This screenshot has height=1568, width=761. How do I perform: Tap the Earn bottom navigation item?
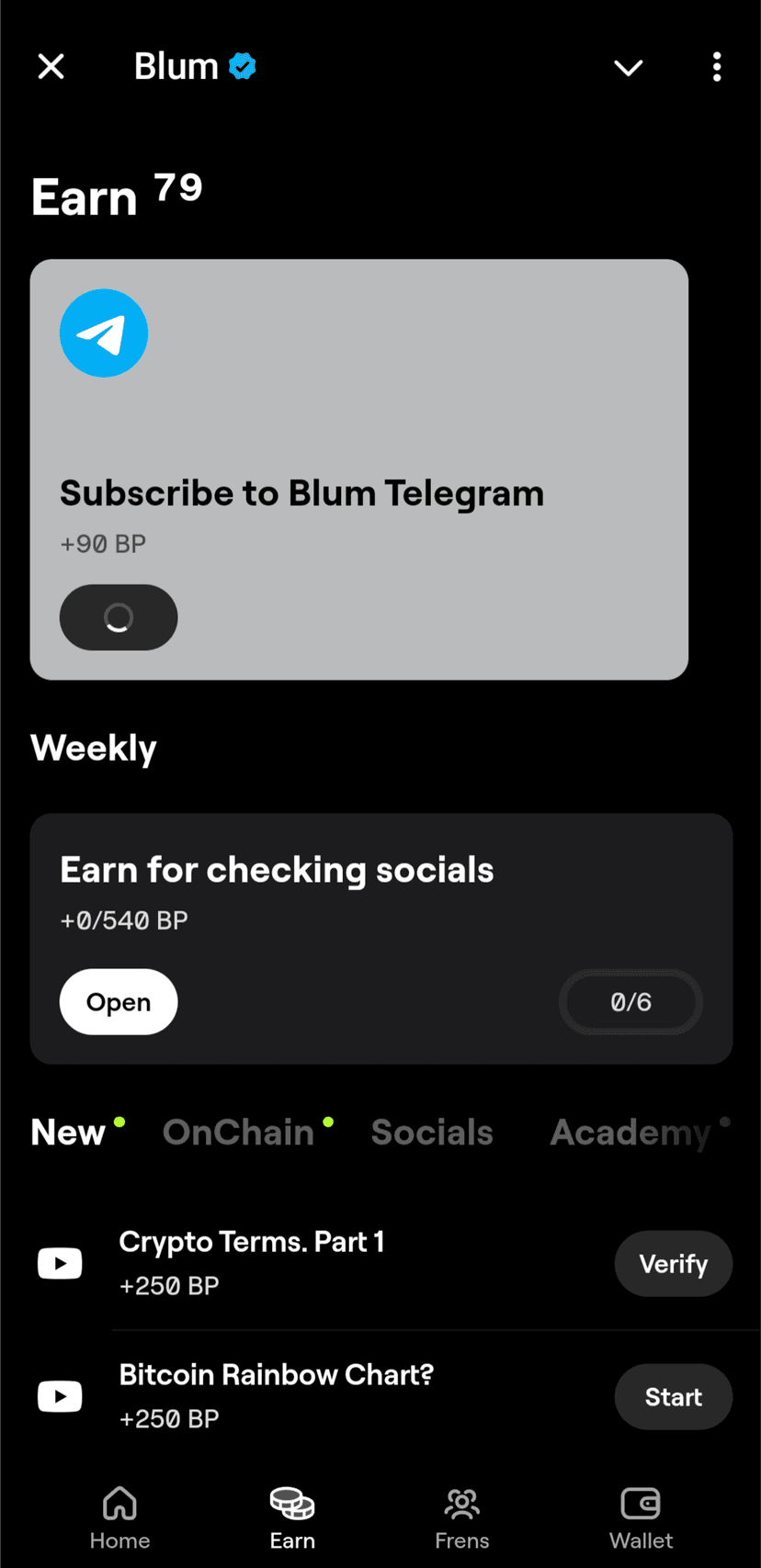tap(292, 1518)
